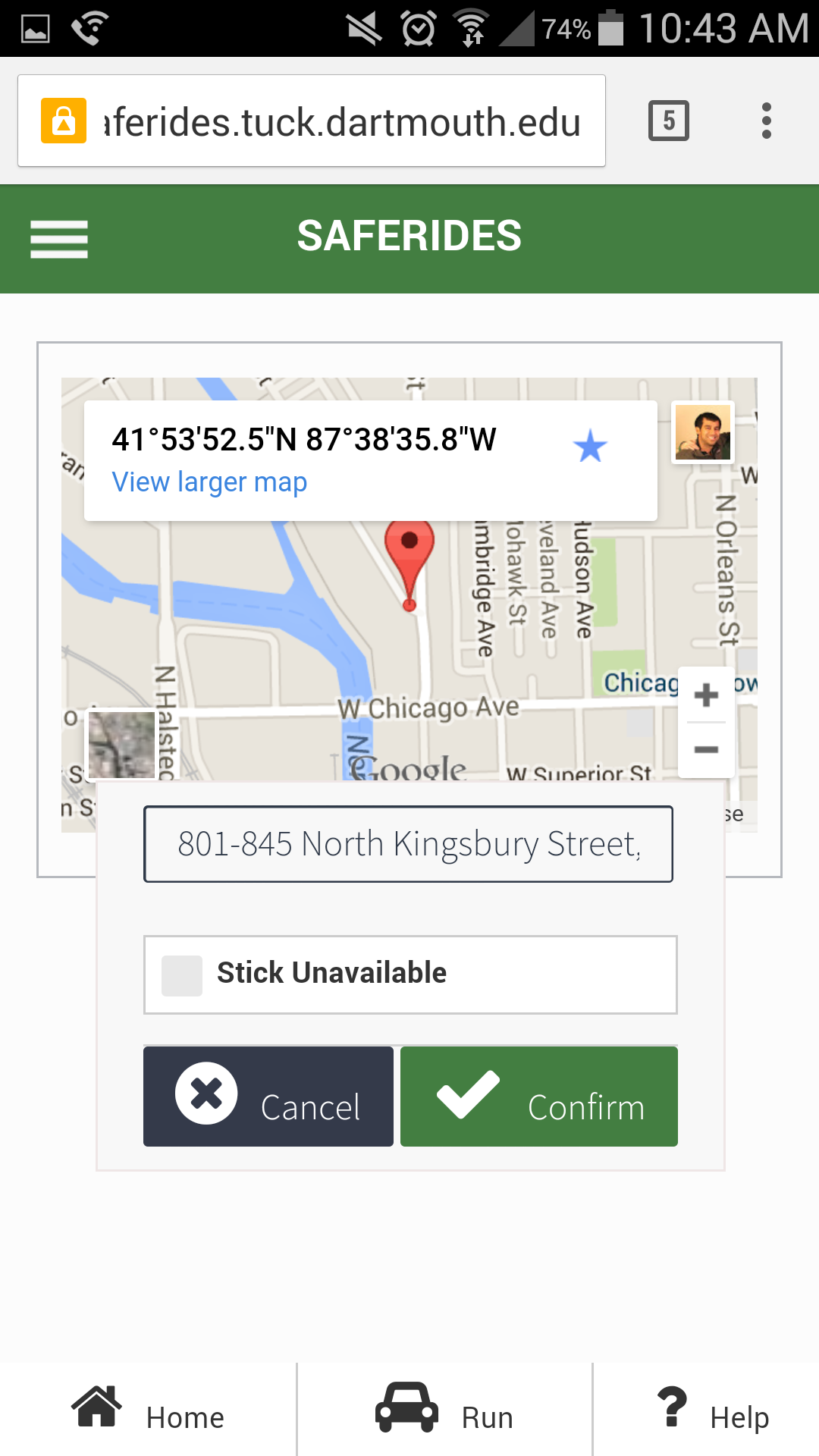Zoom out on the map
819x1456 pixels.
coord(706,750)
